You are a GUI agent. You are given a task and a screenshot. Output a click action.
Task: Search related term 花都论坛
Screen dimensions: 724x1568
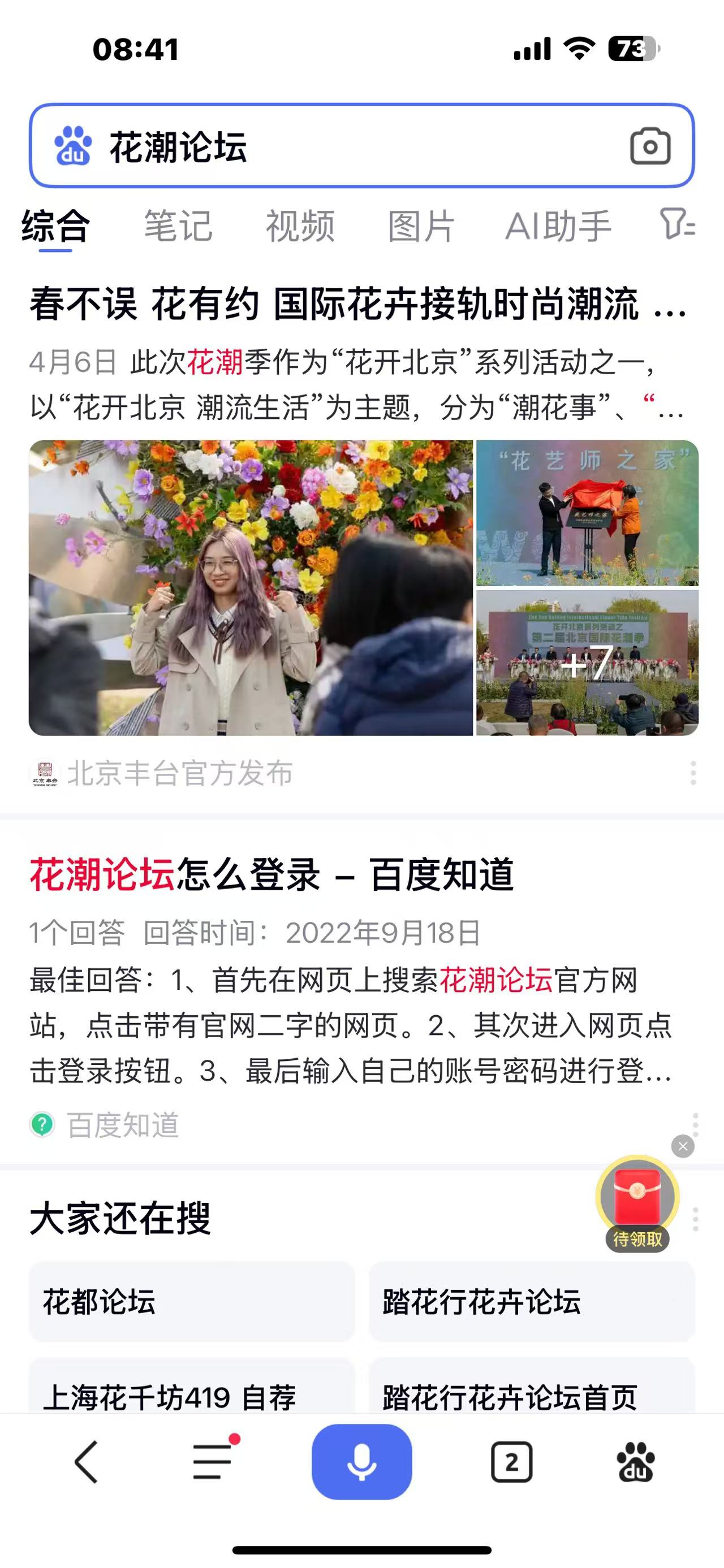[x=191, y=1301]
